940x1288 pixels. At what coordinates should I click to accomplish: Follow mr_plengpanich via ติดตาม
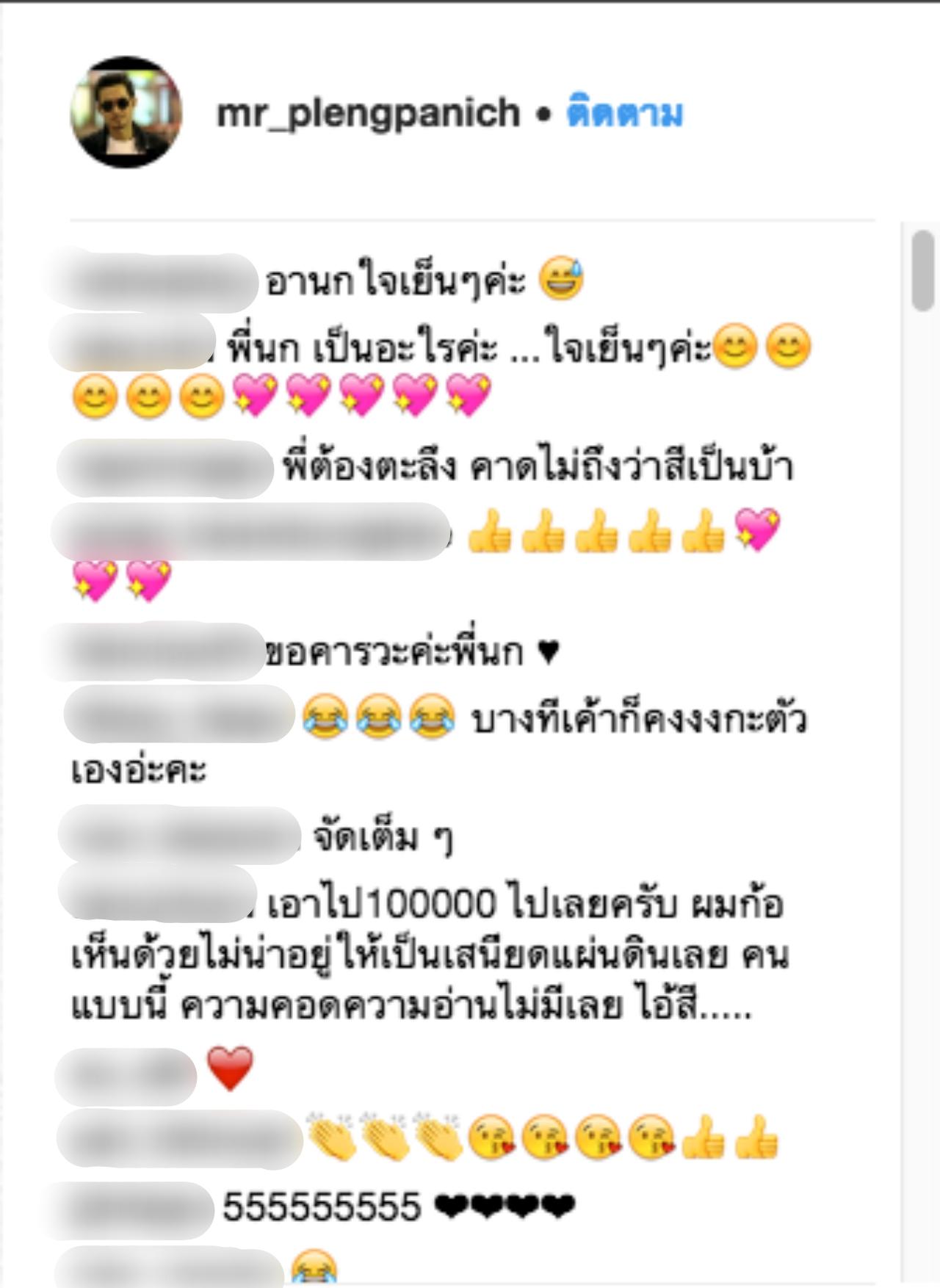624,114
